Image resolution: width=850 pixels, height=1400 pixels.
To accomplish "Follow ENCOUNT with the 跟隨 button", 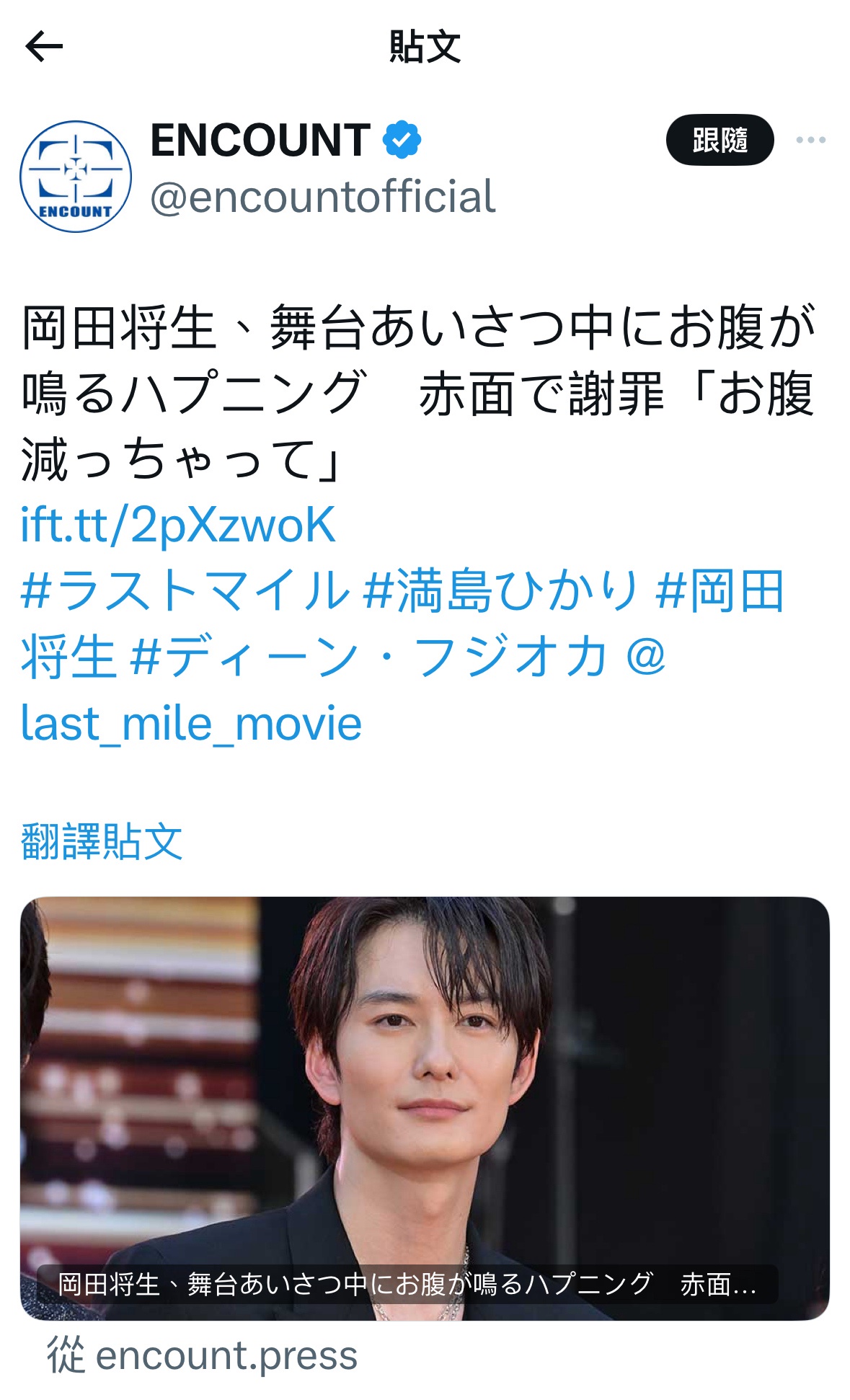I will tap(719, 140).
